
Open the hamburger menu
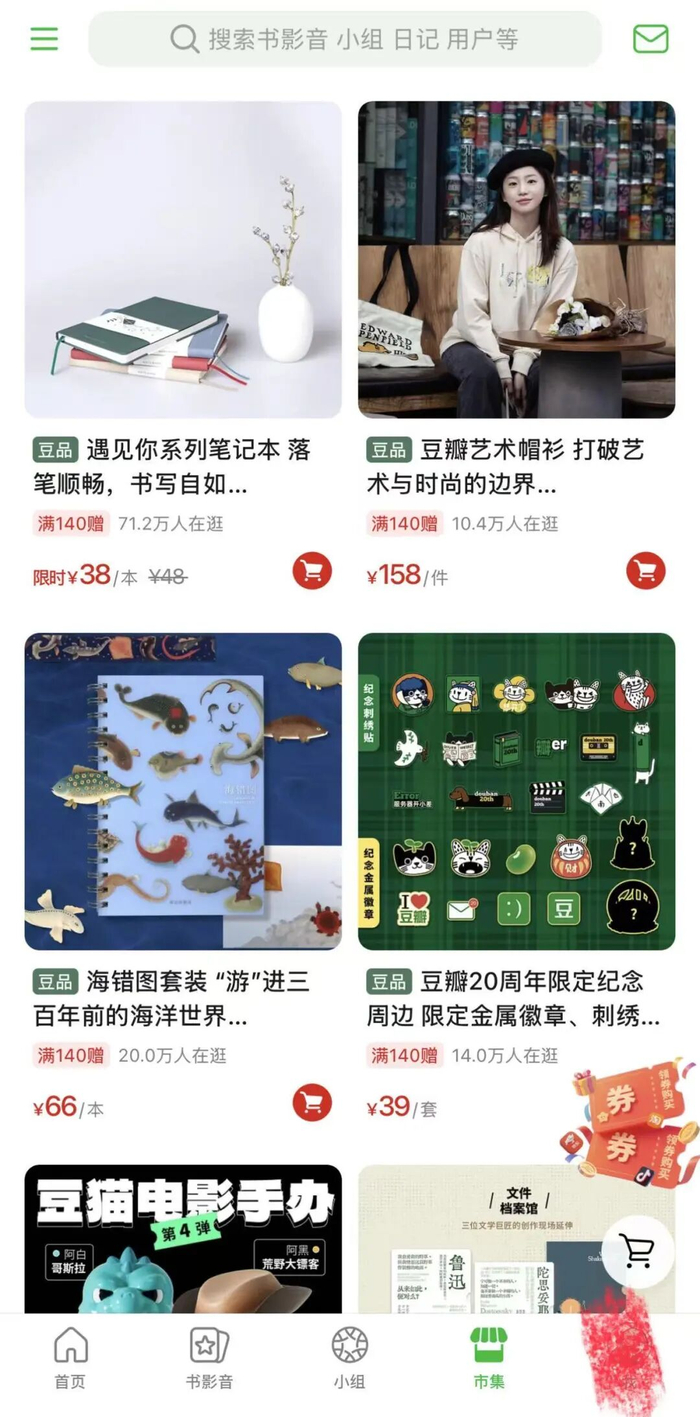tap(44, 39)
